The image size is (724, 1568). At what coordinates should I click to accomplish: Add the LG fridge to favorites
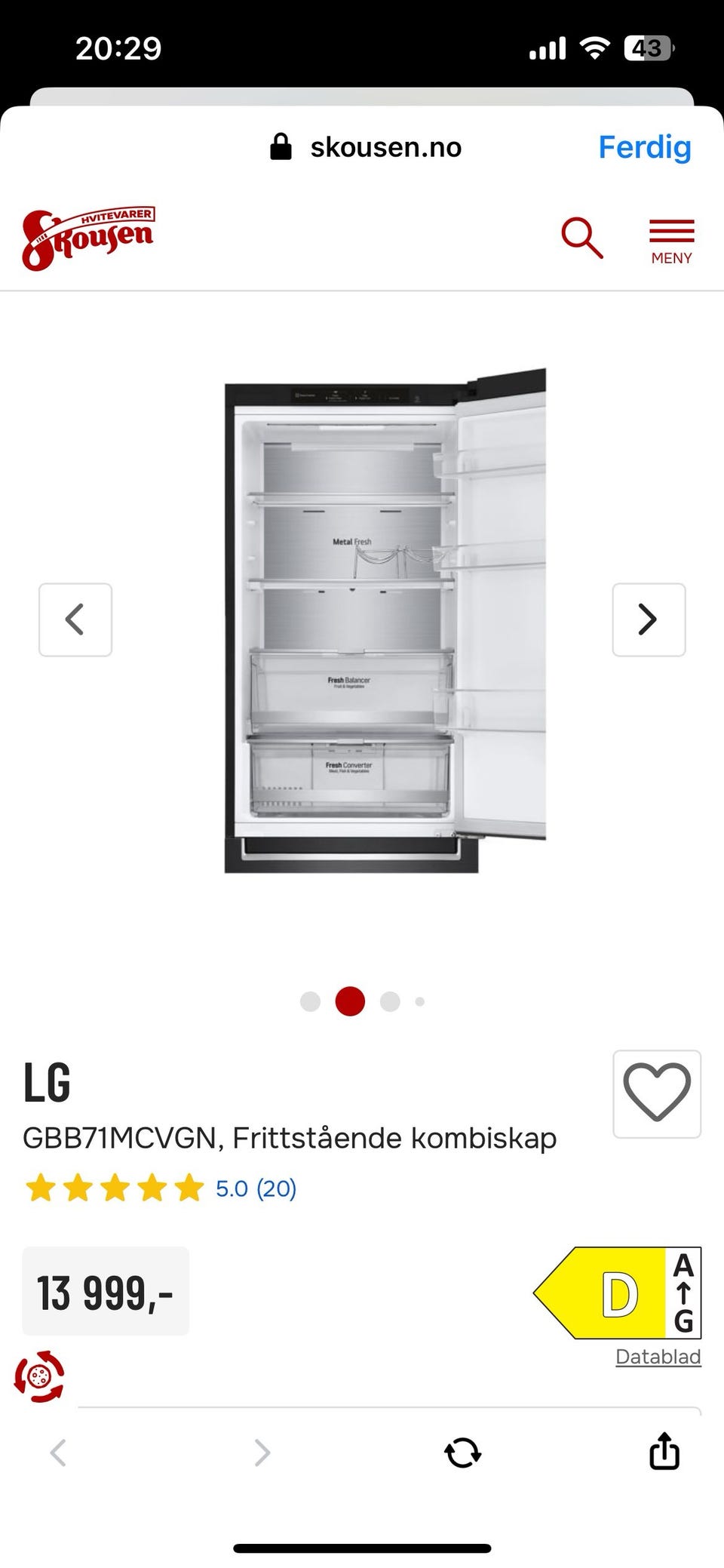(x=656, y=1093)
